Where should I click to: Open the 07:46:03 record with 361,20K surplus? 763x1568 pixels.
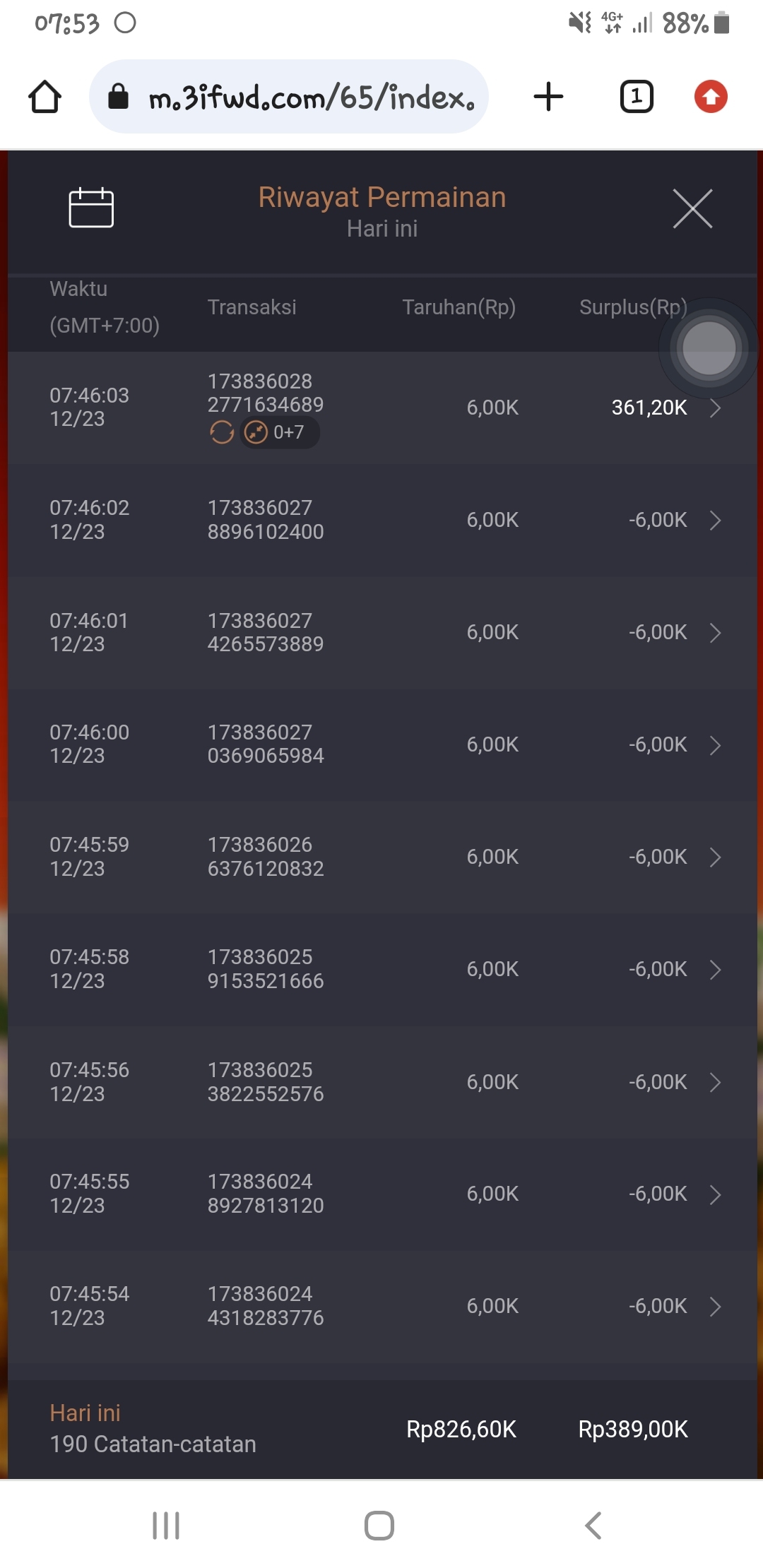click(714, 408)
